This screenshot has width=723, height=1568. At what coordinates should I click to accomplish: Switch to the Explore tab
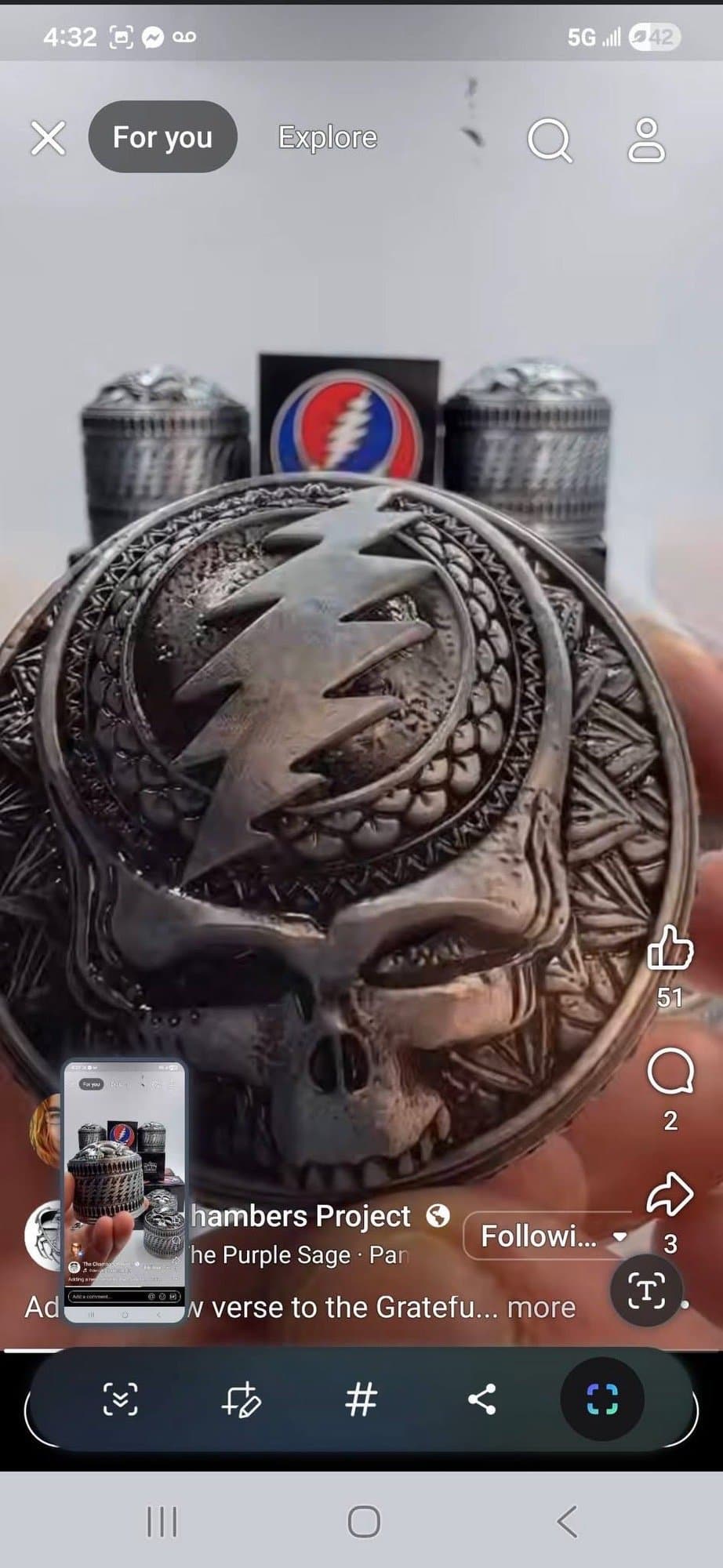pos(328,137)
